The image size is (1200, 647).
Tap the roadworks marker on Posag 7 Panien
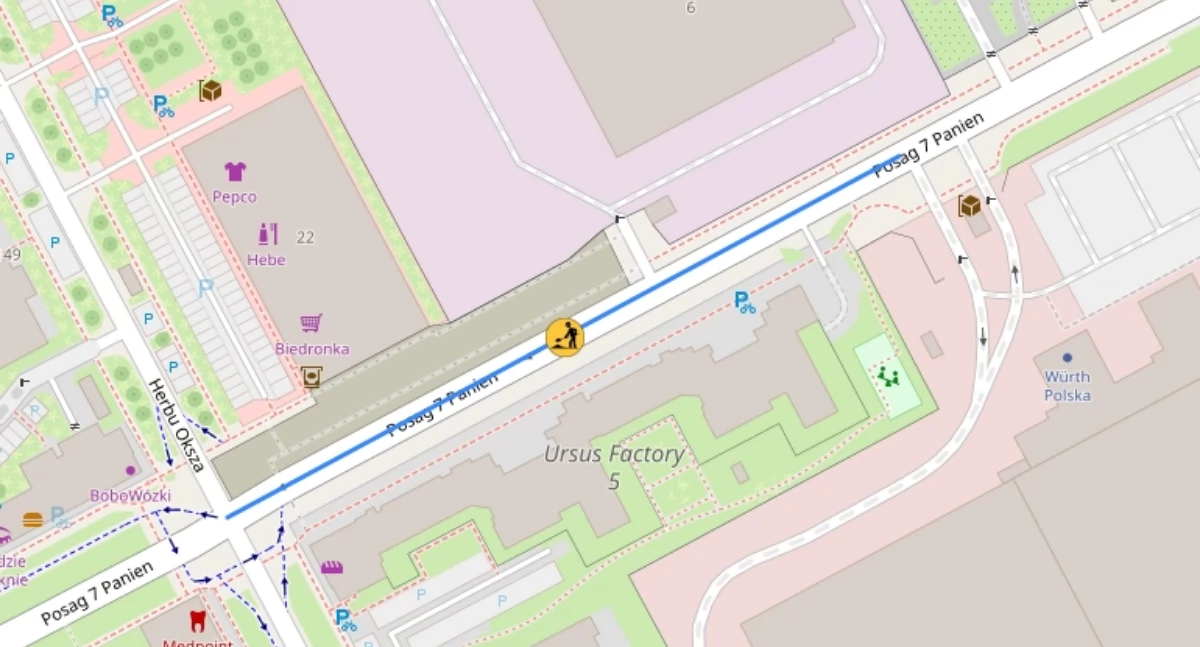pos(565,338)
